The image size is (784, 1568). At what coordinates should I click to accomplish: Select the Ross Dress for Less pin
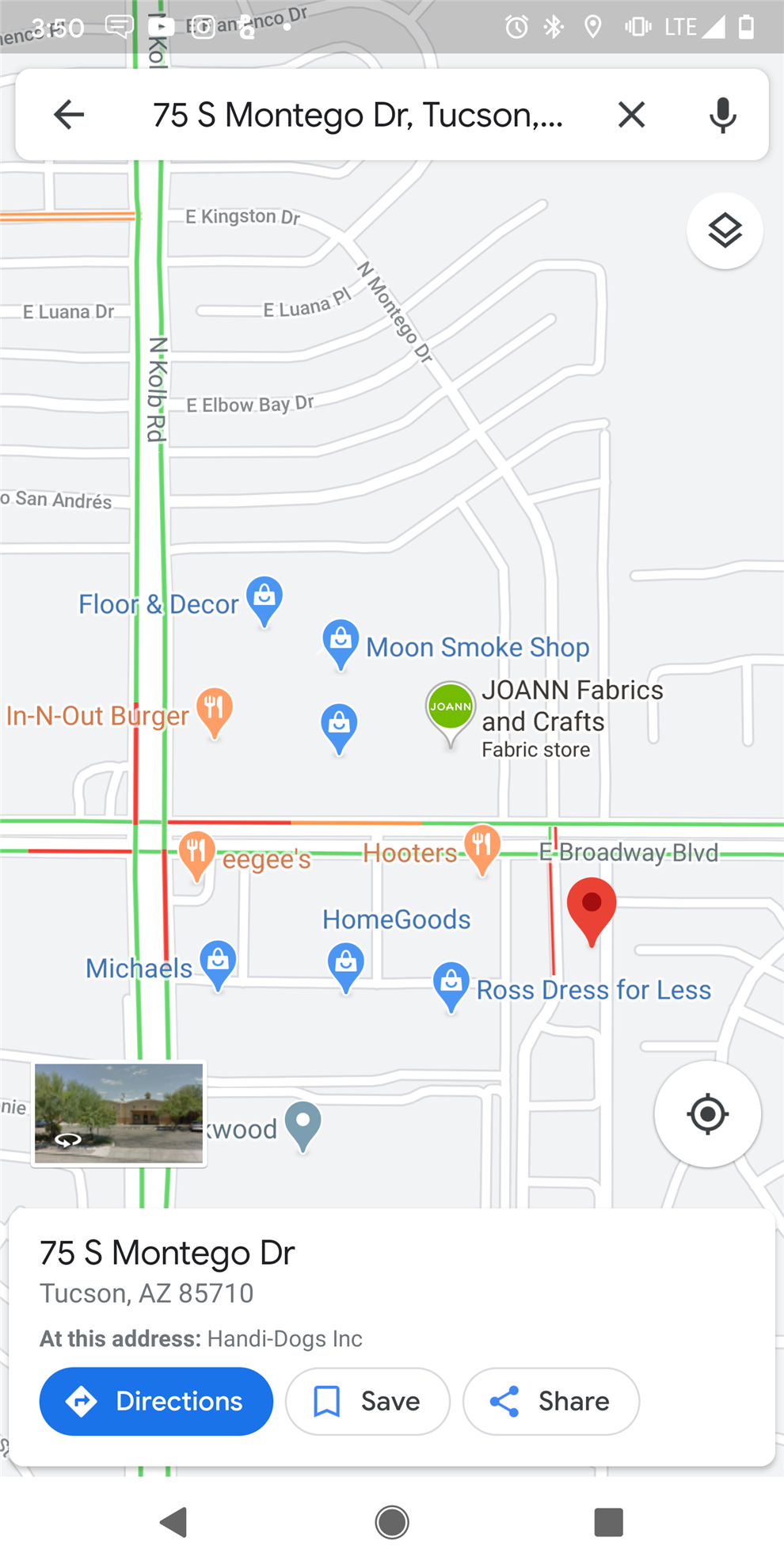pyautogui.click(x=451, y=983)
